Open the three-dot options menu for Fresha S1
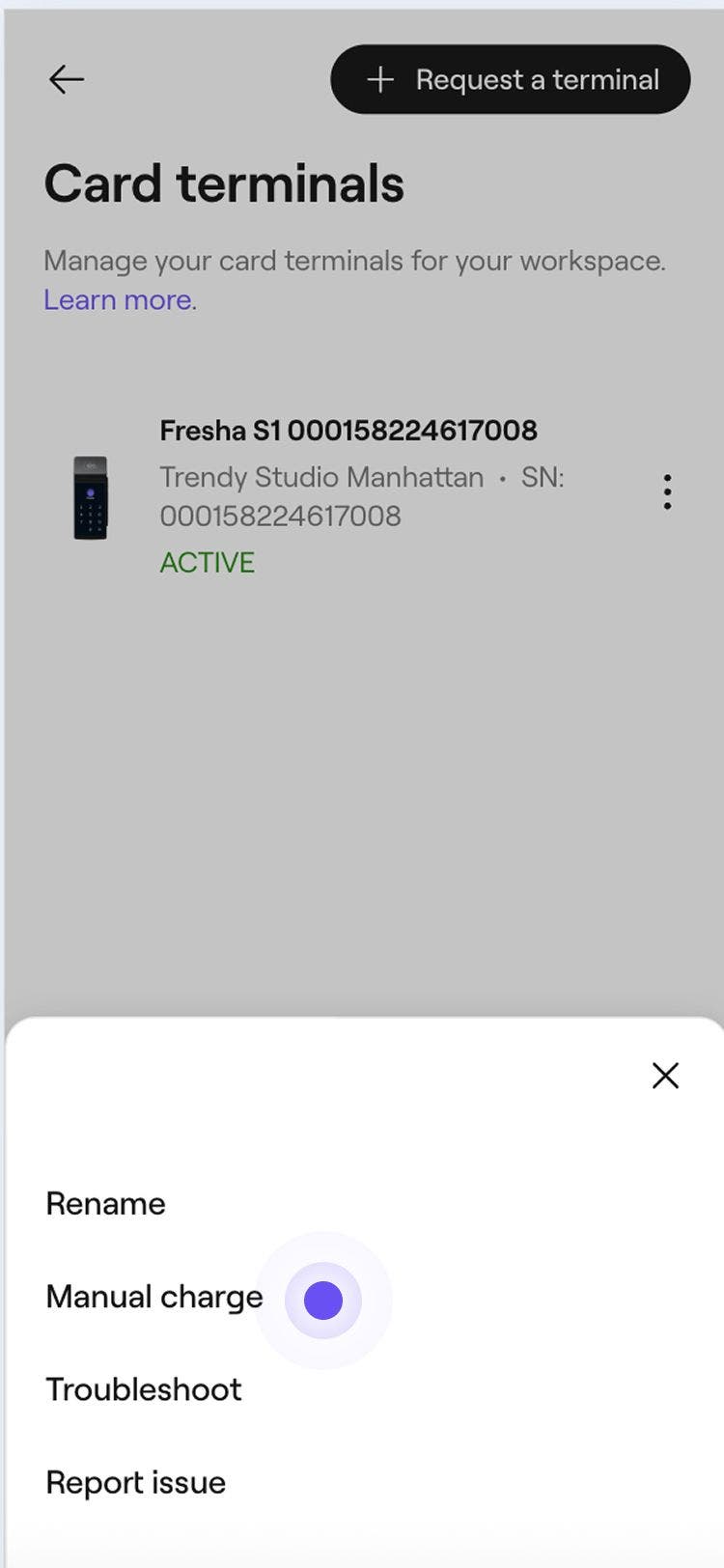The width and height of the screenshot is (724, 1568). (667, 492)
